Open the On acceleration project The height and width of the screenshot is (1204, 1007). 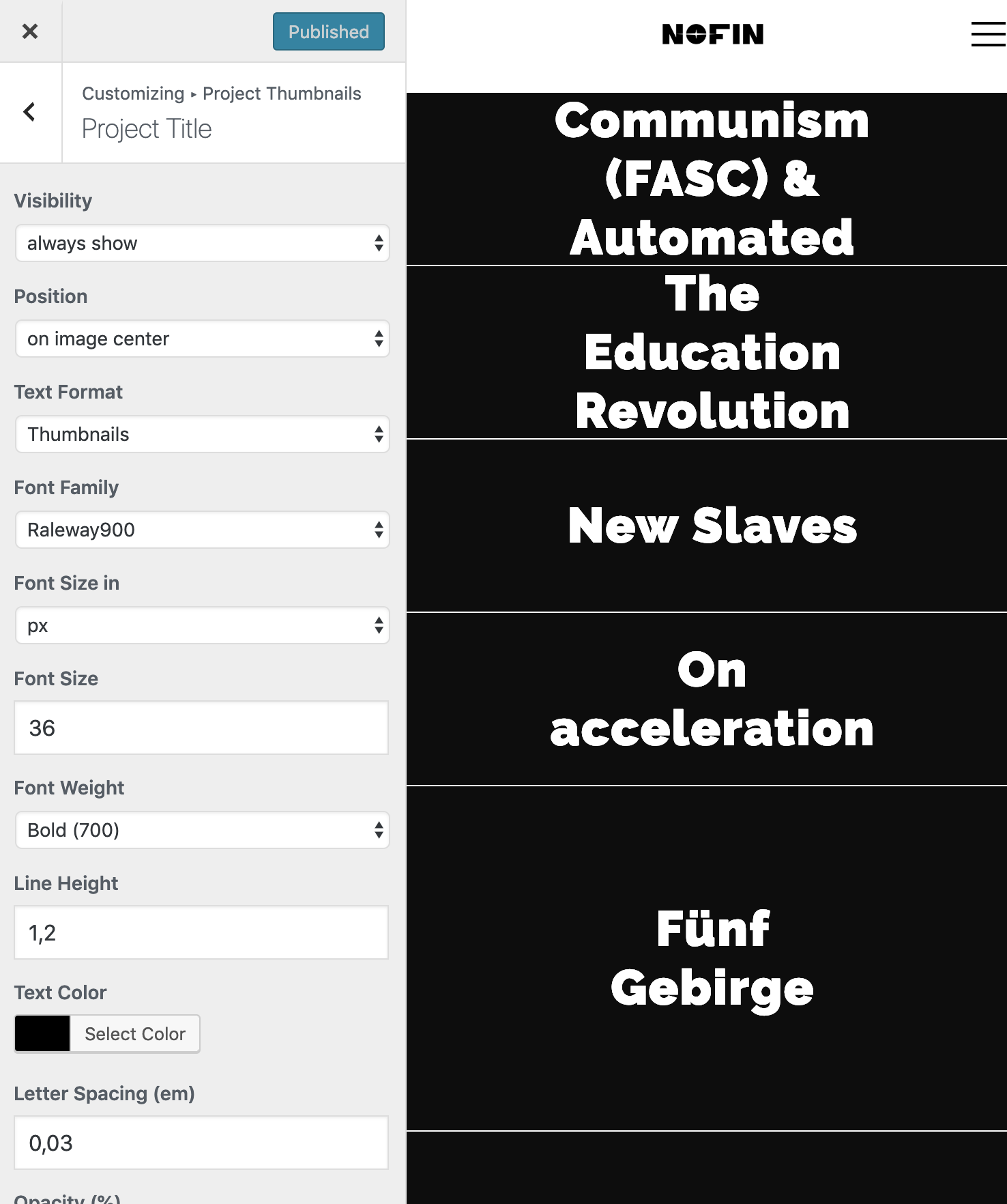[x=712, y=699]
